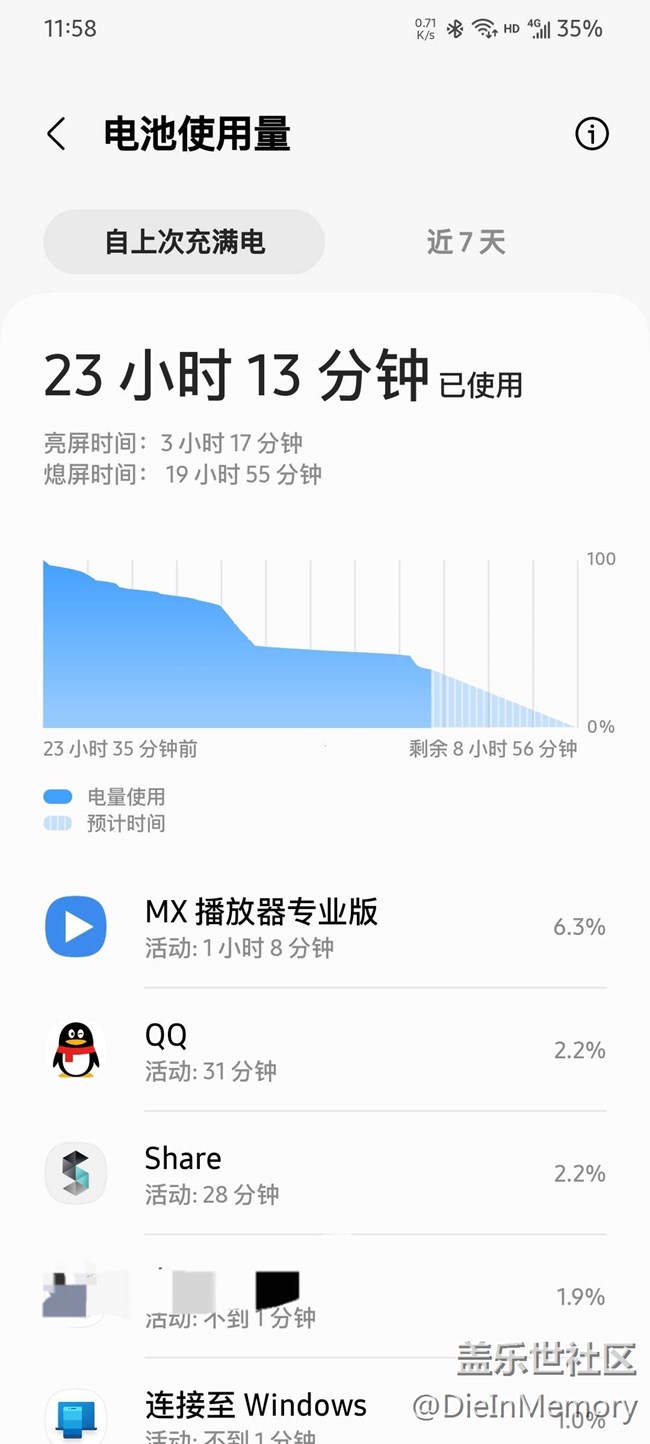Open MX 播放器专业版 battery details

point(325,927)
